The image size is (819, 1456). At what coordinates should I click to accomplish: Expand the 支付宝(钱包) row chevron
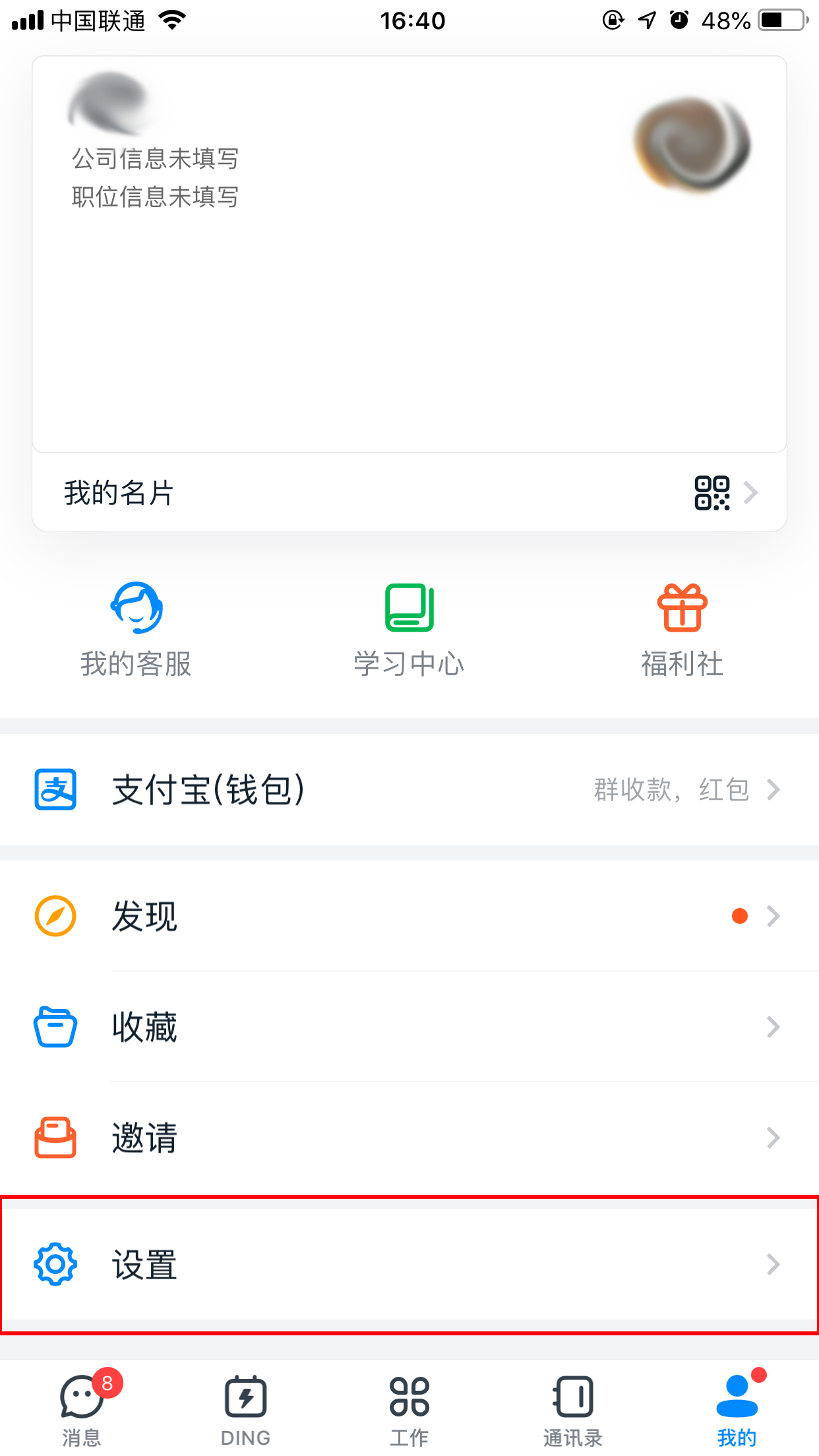coord(772,789)
